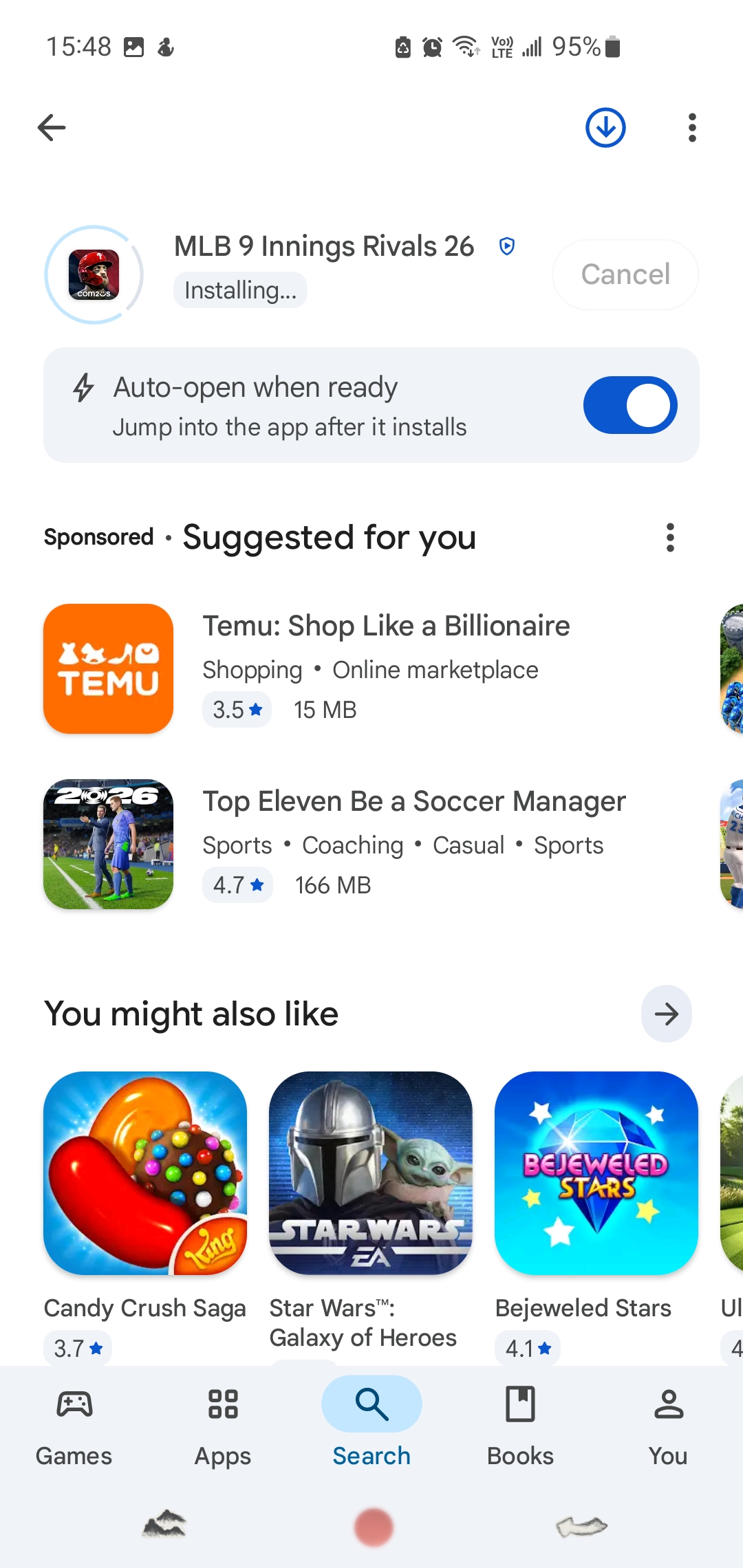Go back using the top-left arrow
Screen dimensions: 743x1568
point(52,128)
